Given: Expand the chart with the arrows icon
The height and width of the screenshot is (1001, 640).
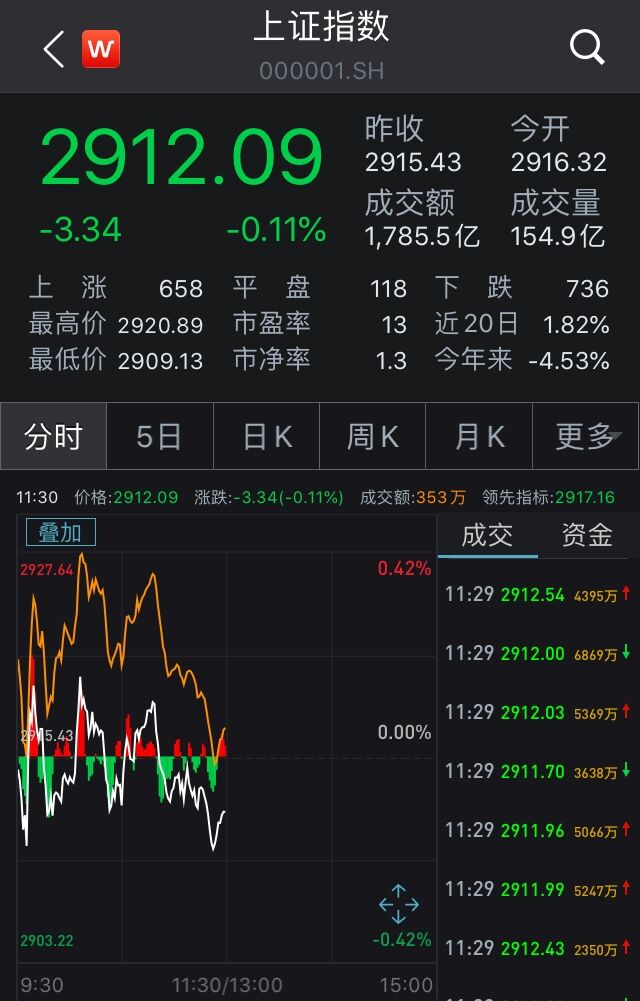Looking at the screenshot, I should coord(398,903).
